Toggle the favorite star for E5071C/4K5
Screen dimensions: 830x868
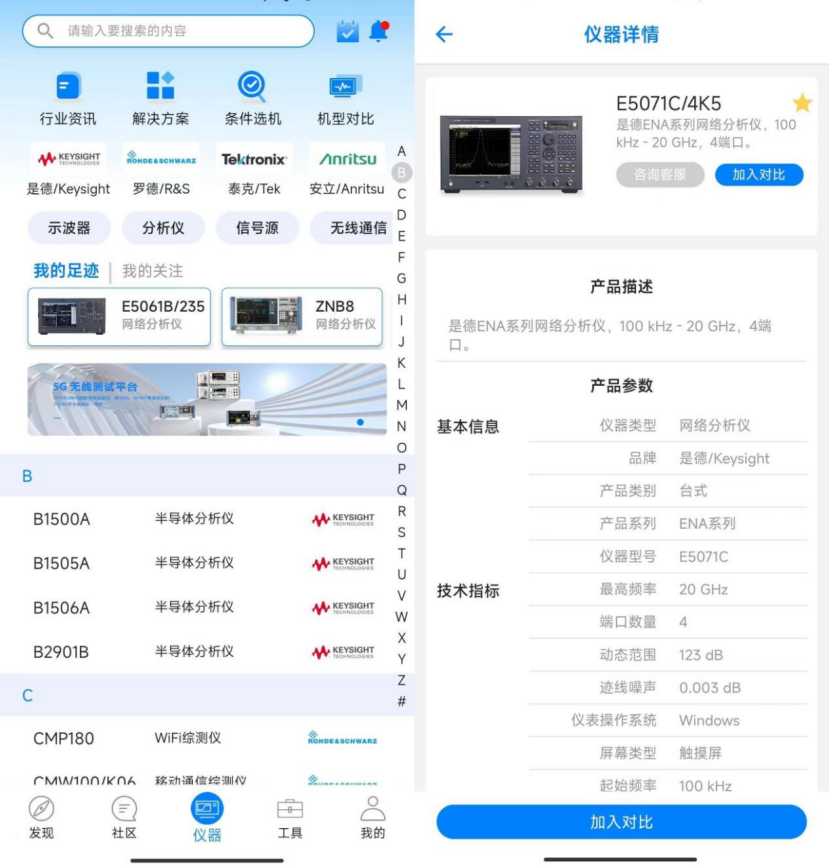[802, 103]
